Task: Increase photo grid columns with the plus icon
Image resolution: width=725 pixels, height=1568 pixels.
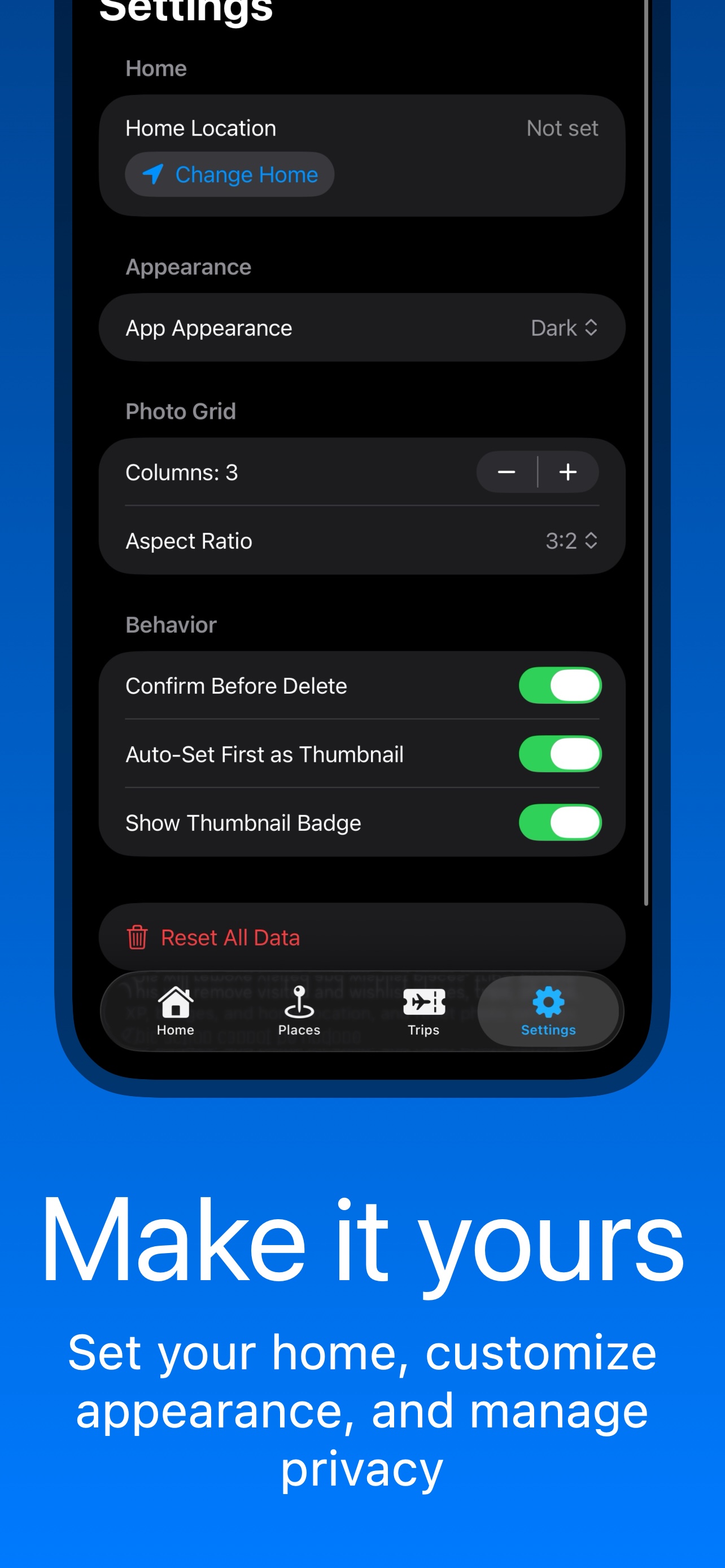Action: pyautogui.click(x=568, y=472)
